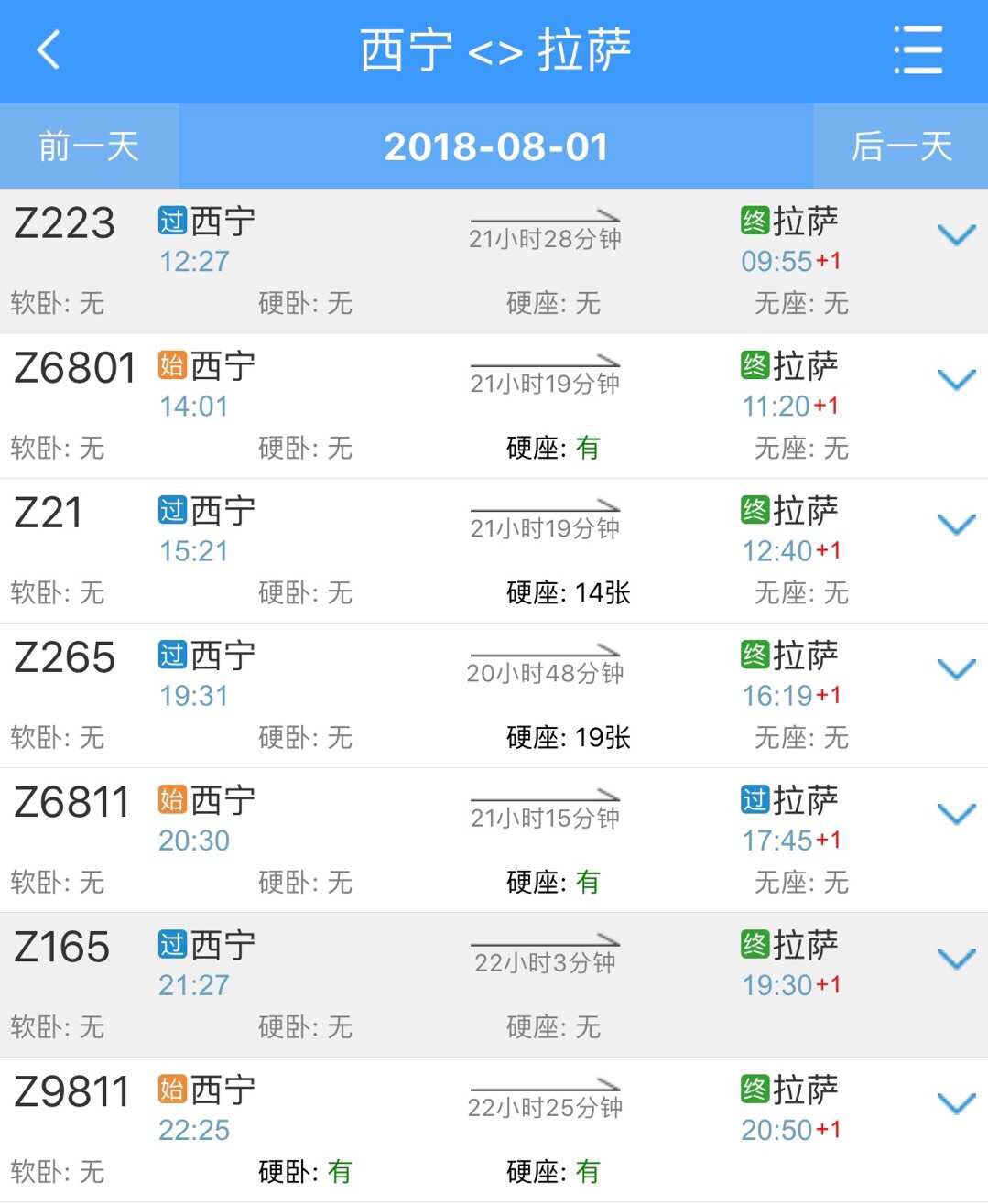Go back using the top-left arrow
988x1204 pixels.
click(49, 49)
